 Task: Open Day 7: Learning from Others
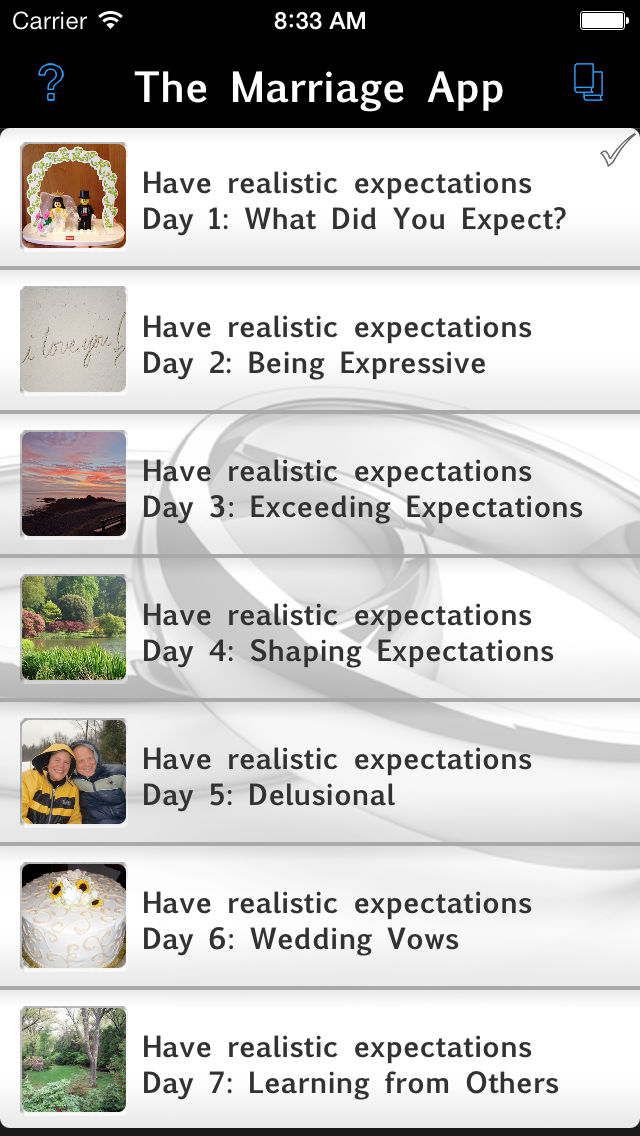tap(320, 1059)
